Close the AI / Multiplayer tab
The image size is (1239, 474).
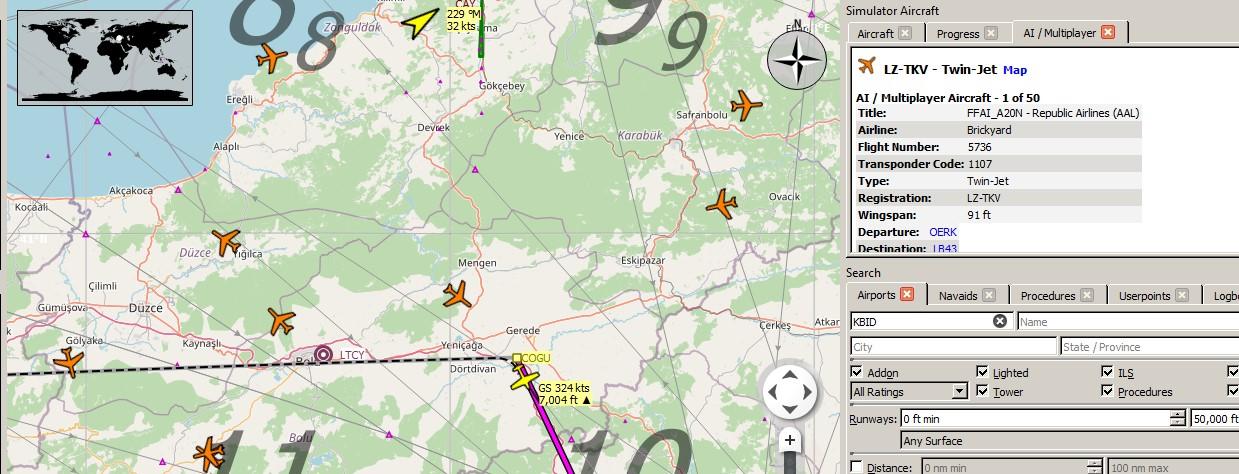(1107, 33)
